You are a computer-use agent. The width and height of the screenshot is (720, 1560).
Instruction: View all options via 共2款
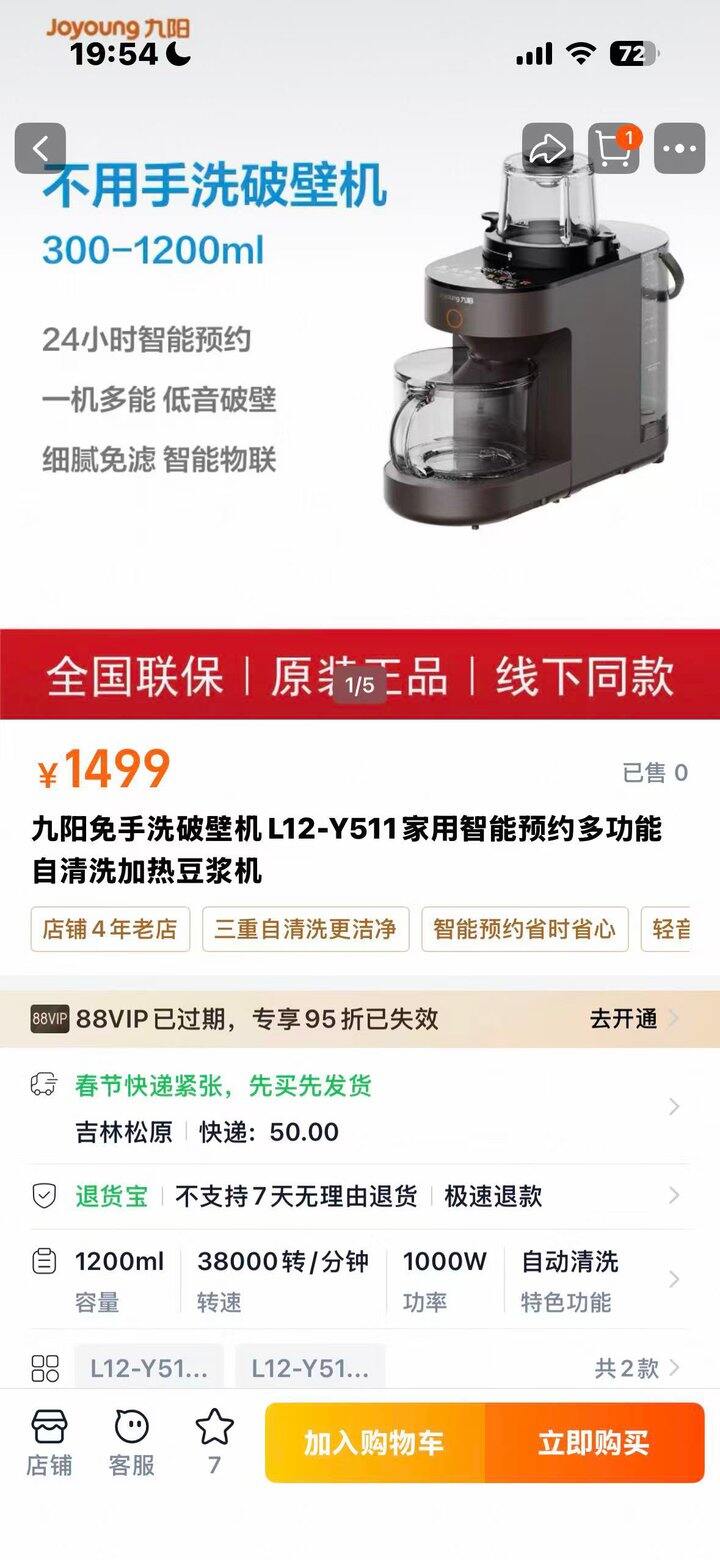(x=636, y=1368)
